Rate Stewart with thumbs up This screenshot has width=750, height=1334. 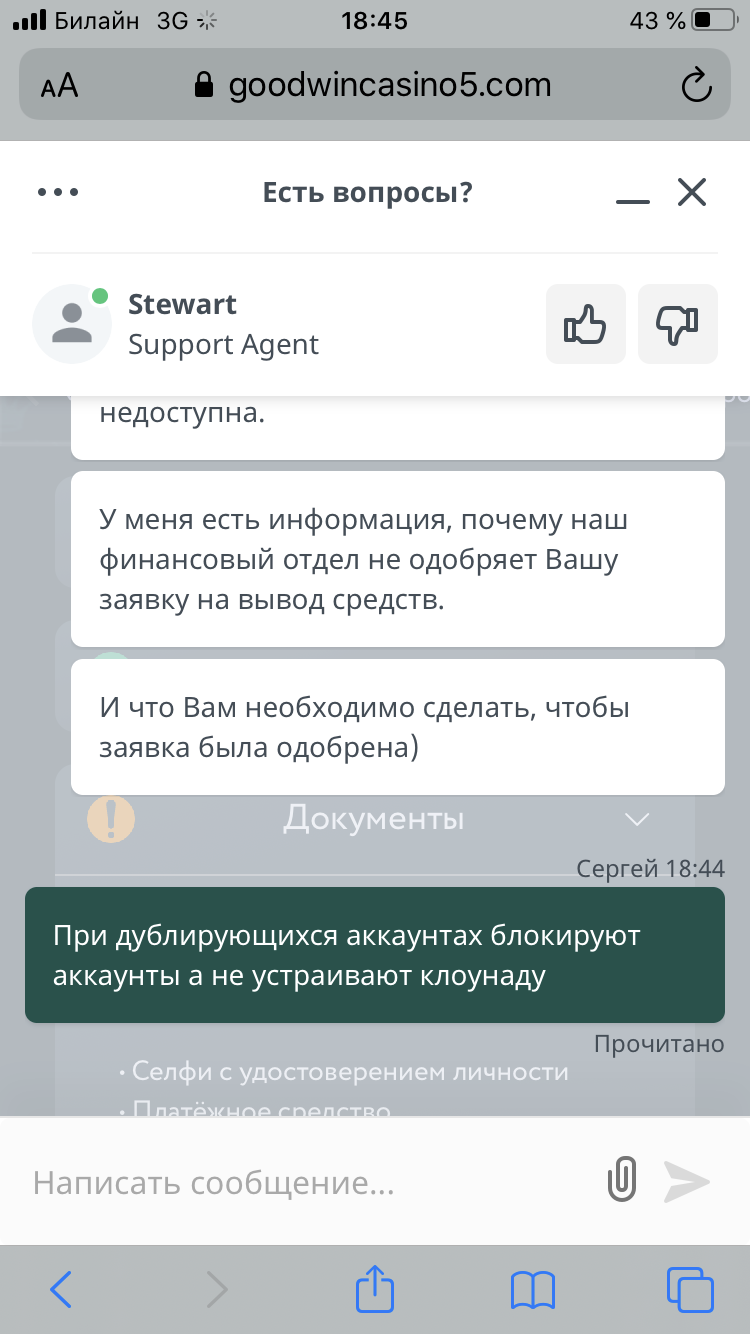[x=586, y=324]
